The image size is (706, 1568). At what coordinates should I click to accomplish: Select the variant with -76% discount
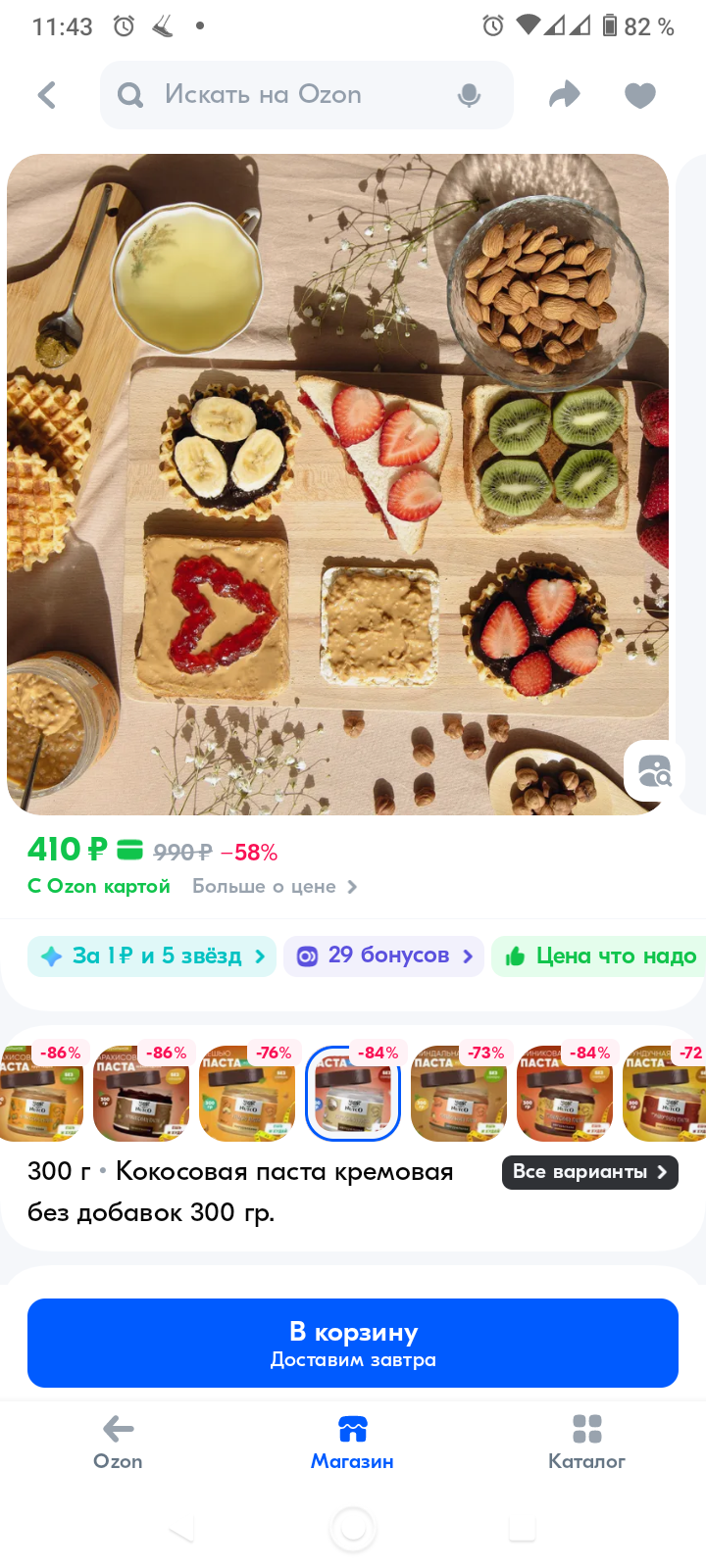pyautogui.click(x=246, y=1093)
